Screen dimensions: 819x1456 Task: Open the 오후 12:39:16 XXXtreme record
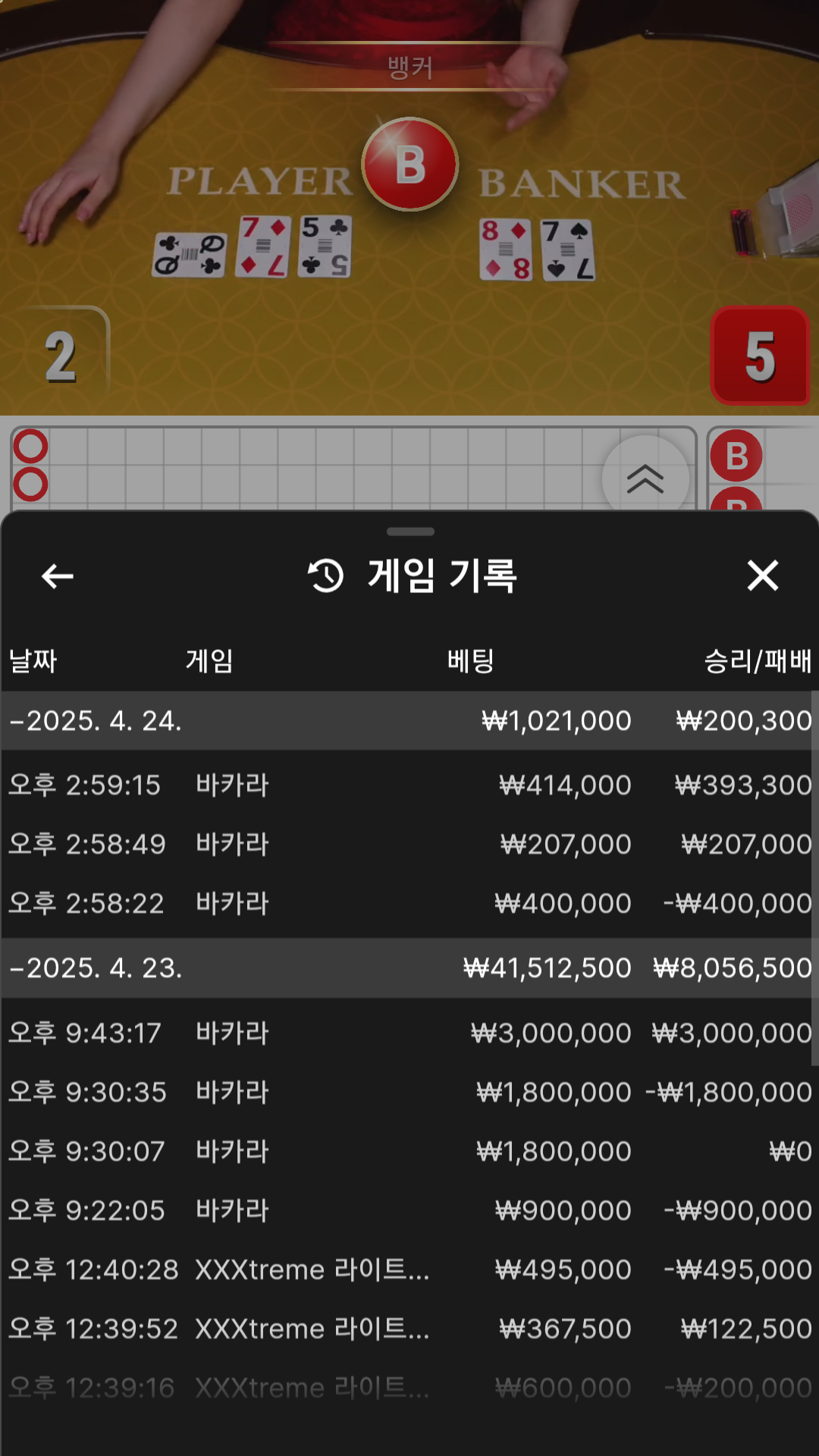point(409,1388)
